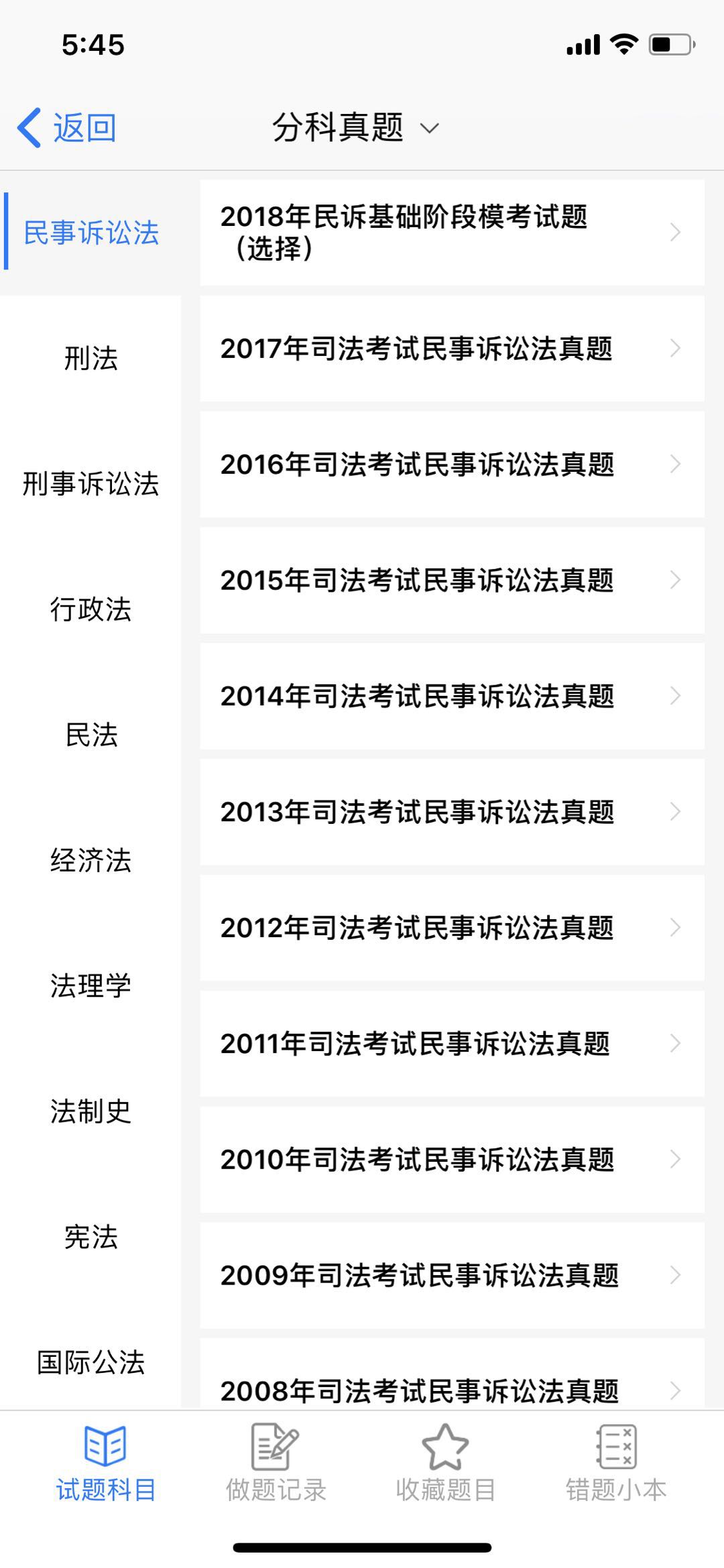Open 2009年司法考试民事诉讼法真题
Image resolution: width=724 pixels, height=1568 pixels.
click(452, 1275)
